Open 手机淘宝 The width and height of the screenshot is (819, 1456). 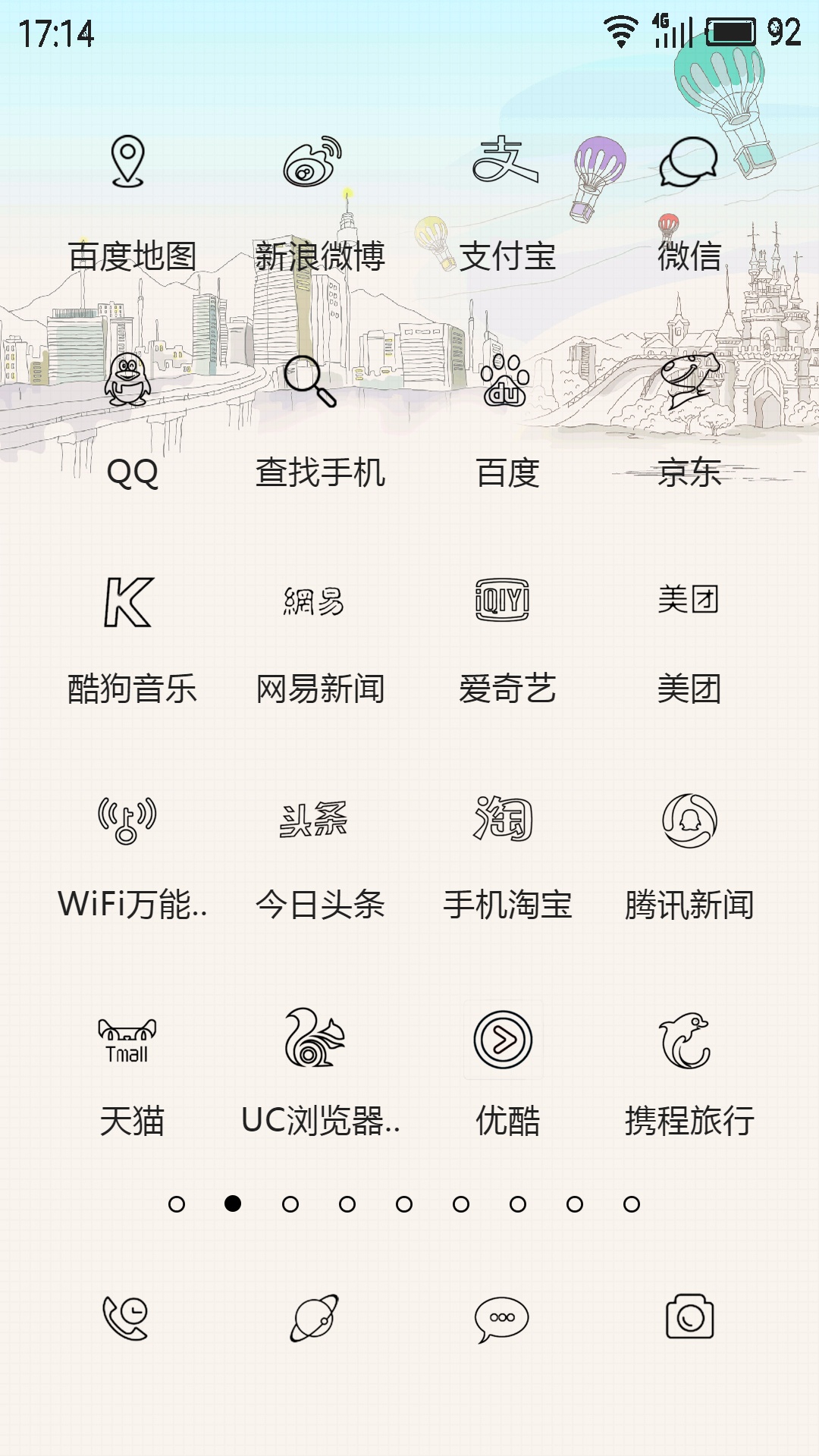(504, 819)
